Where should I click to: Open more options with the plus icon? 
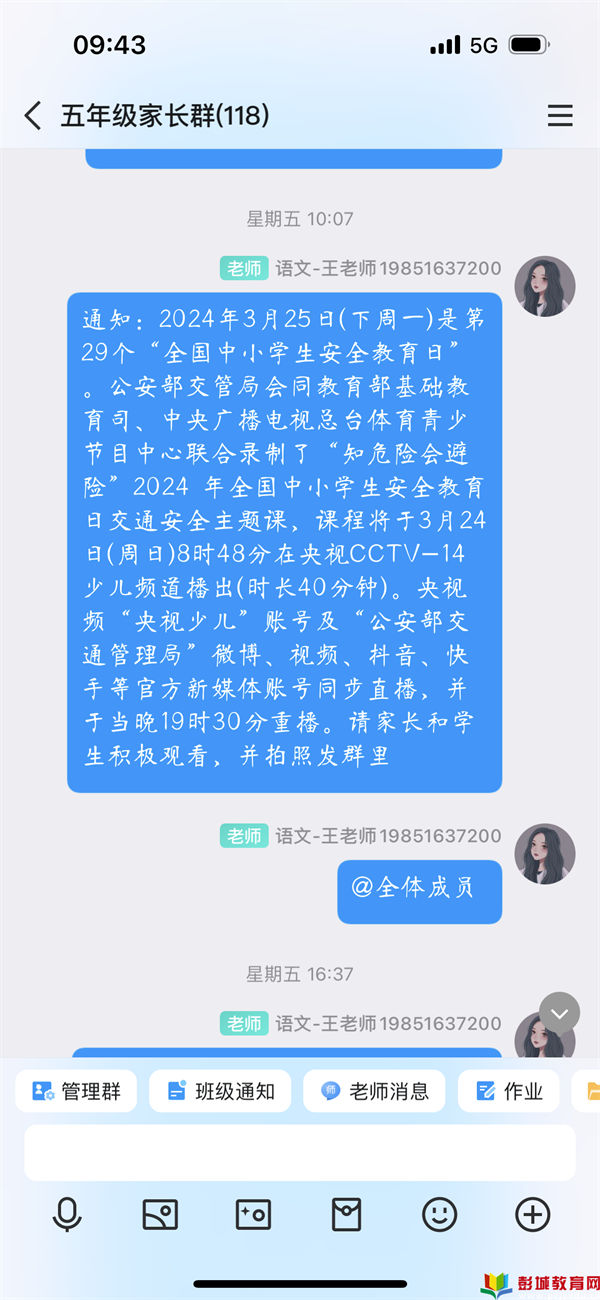click(x=532, y=1215)
